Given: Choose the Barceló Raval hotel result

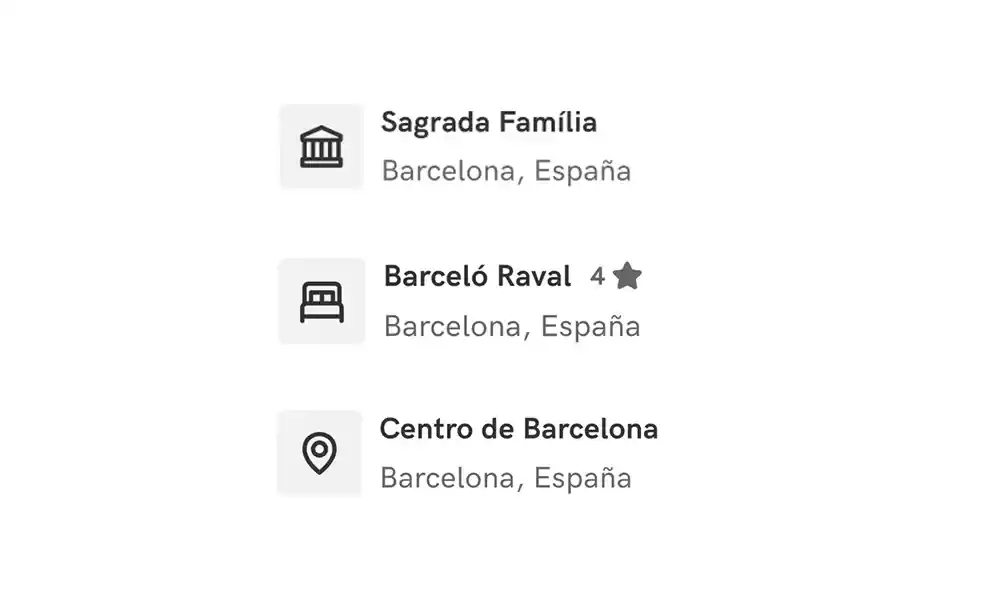Looking at the screenshot, I should click(x=477, y=277).
